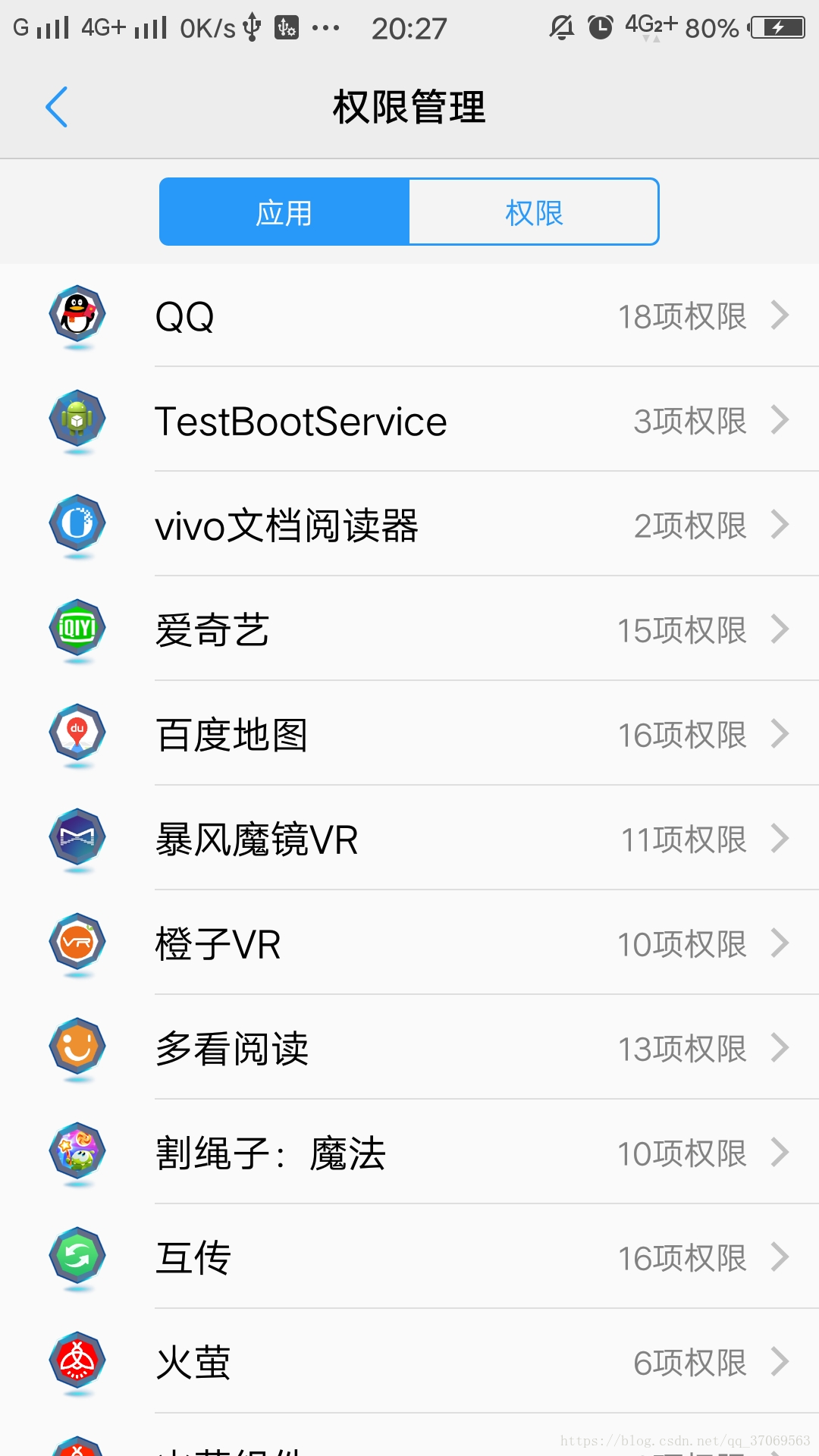This screenshot has width=819, height=1456.
Task: View 多看阅读 permissions
Action: (x=409, y=1048)
